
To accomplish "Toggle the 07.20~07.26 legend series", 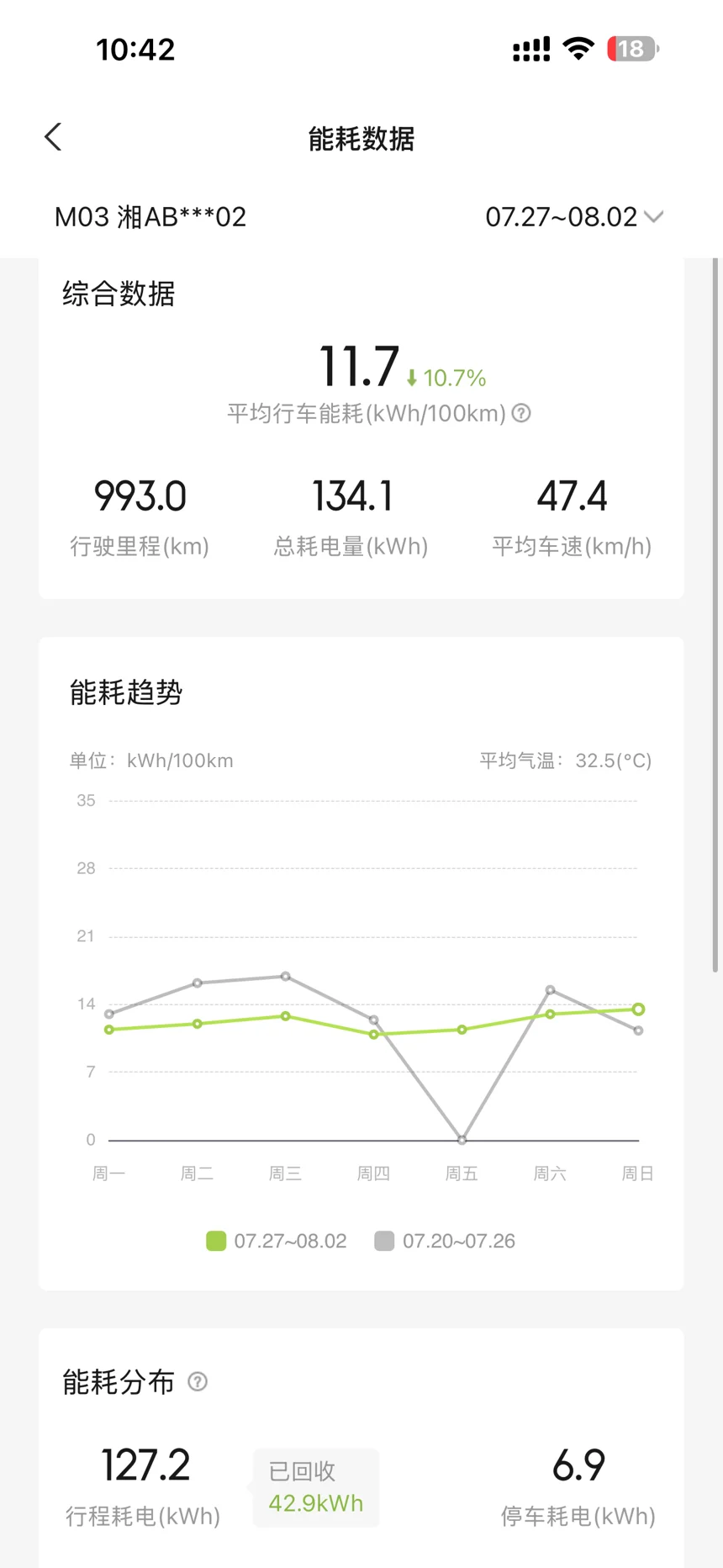I will pyautogui.click(x=445, y=1241).
